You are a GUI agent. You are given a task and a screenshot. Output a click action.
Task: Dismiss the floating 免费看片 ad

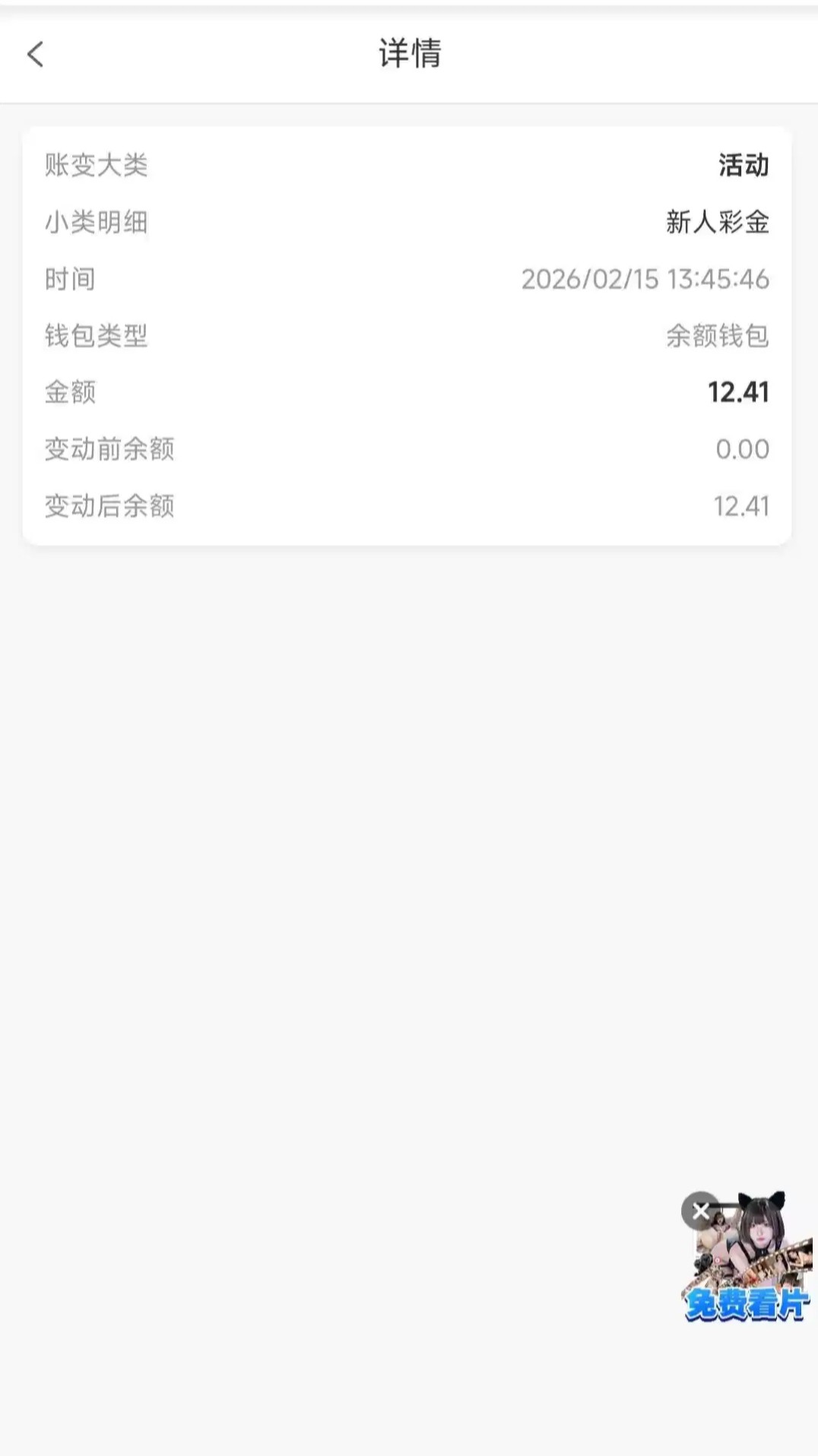pyautogui.click(x=700, y=1211)
